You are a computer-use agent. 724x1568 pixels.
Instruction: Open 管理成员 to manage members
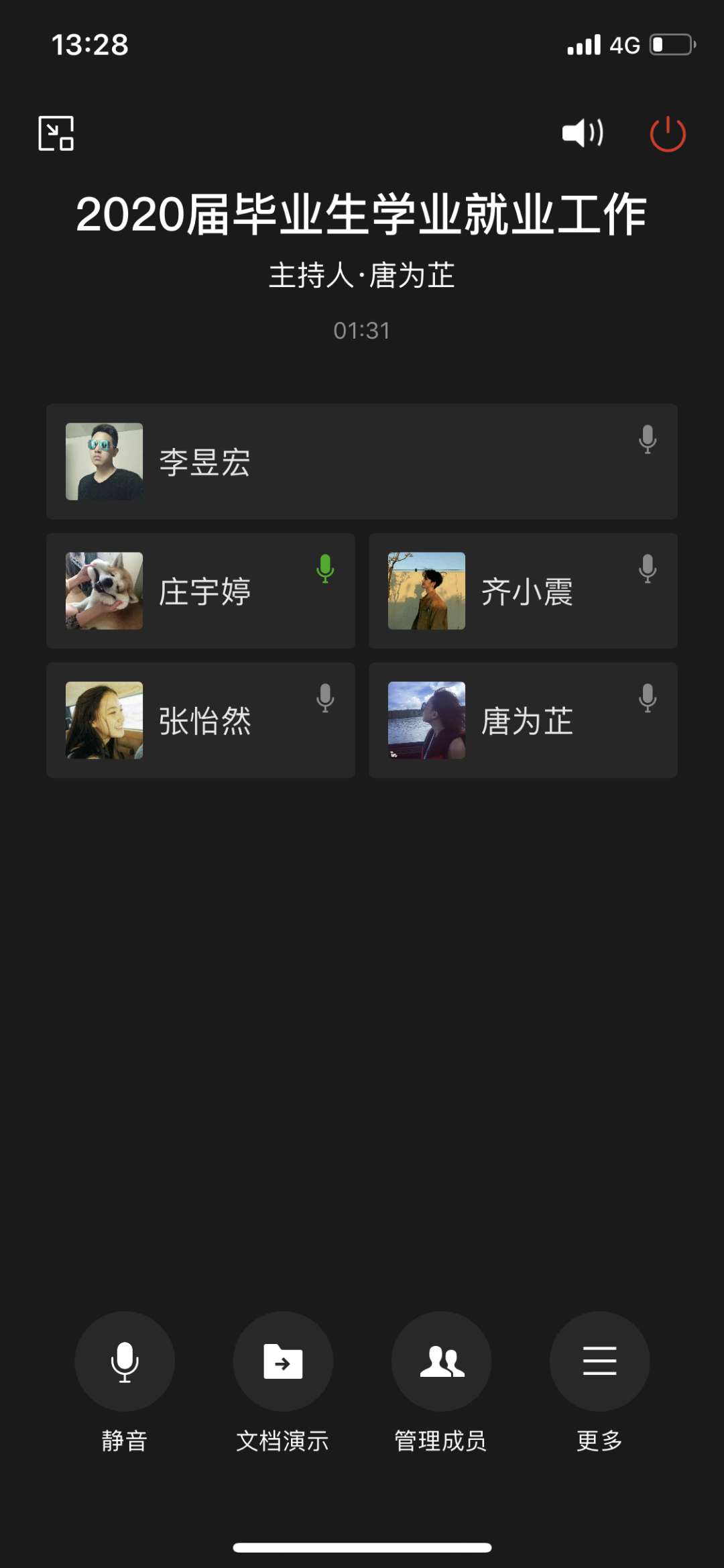[x=441, y=1361]
